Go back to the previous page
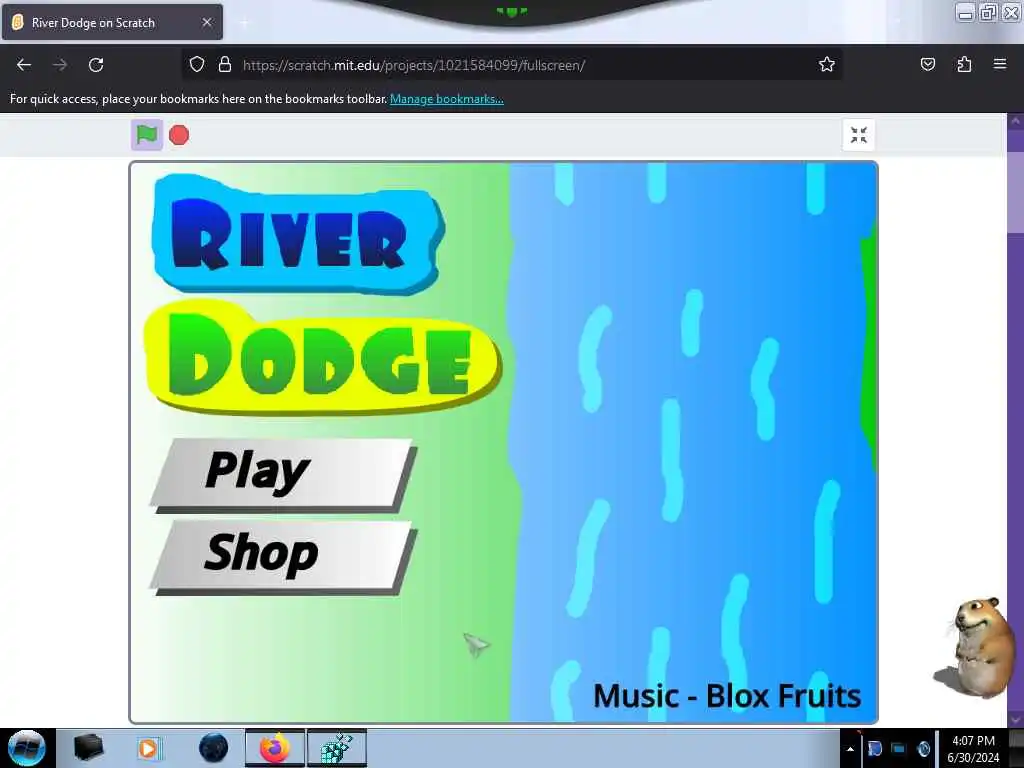 pos(24,65)
